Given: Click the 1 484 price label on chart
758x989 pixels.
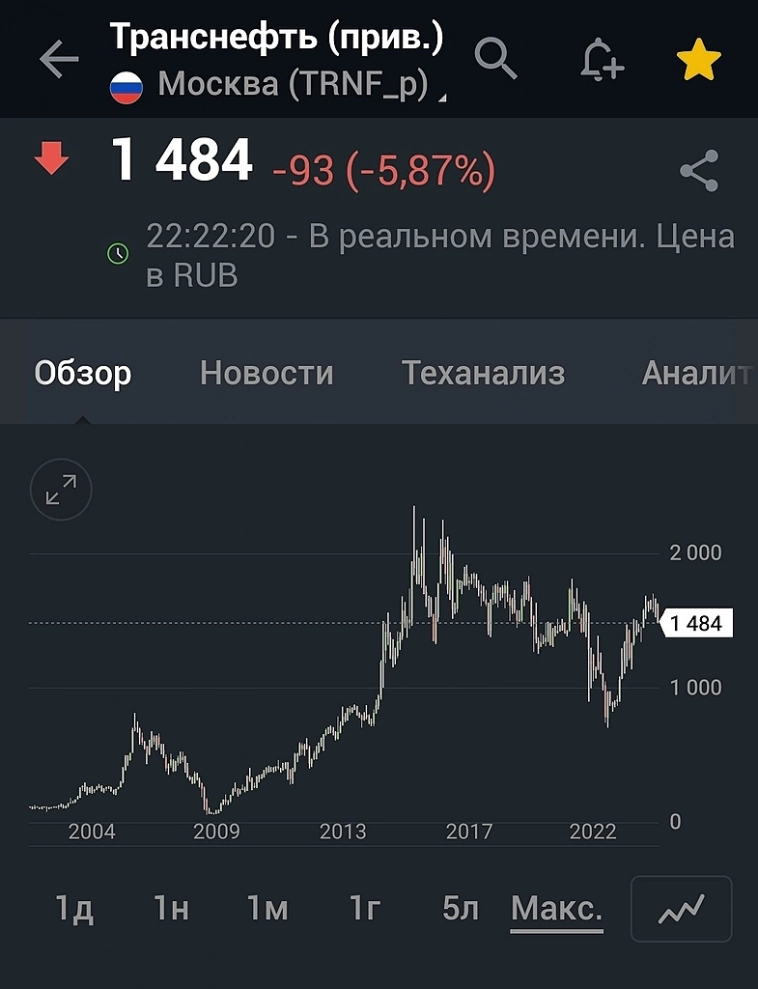Looking at the screenshot, I should point(697,621).
